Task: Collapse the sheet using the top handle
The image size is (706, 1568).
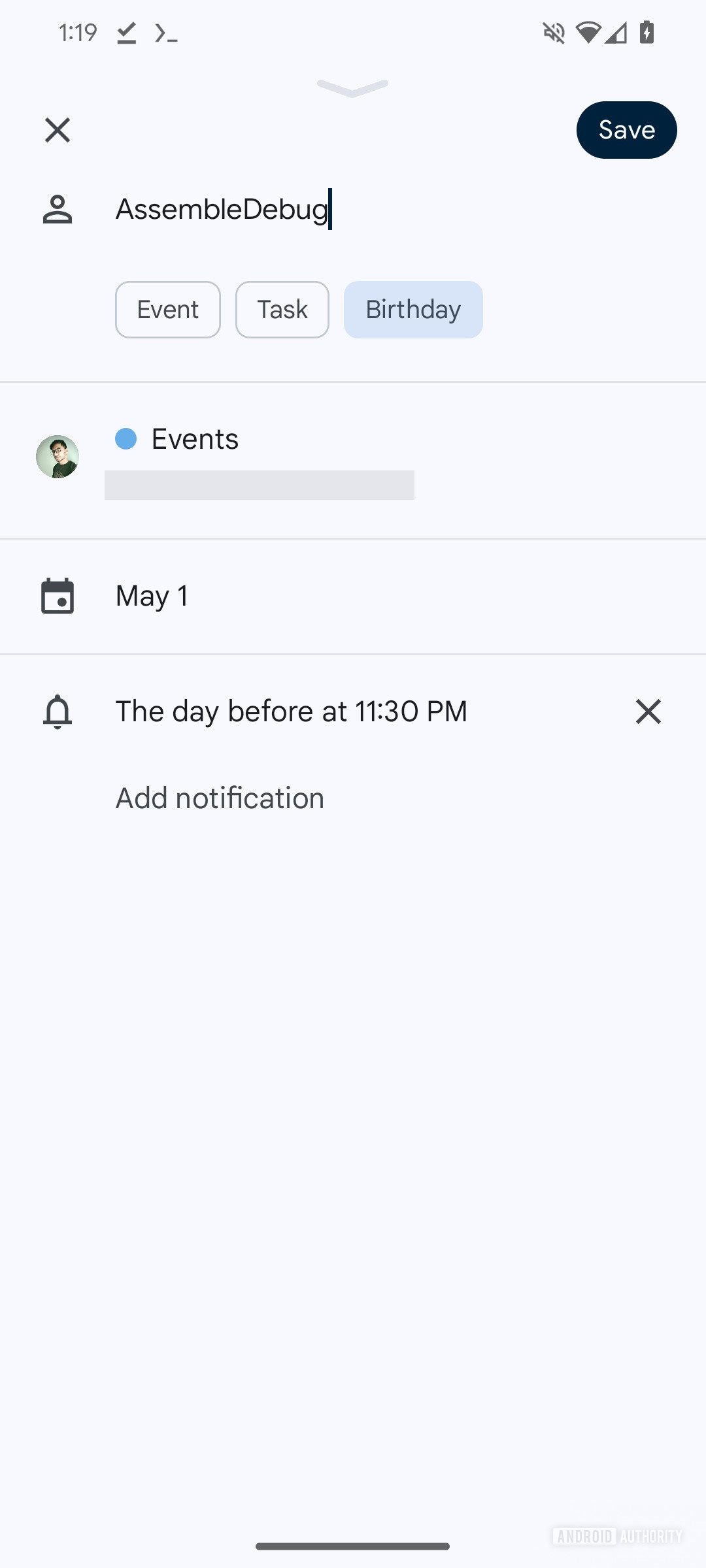Action: pyautogui.click(x=352, y=88)
